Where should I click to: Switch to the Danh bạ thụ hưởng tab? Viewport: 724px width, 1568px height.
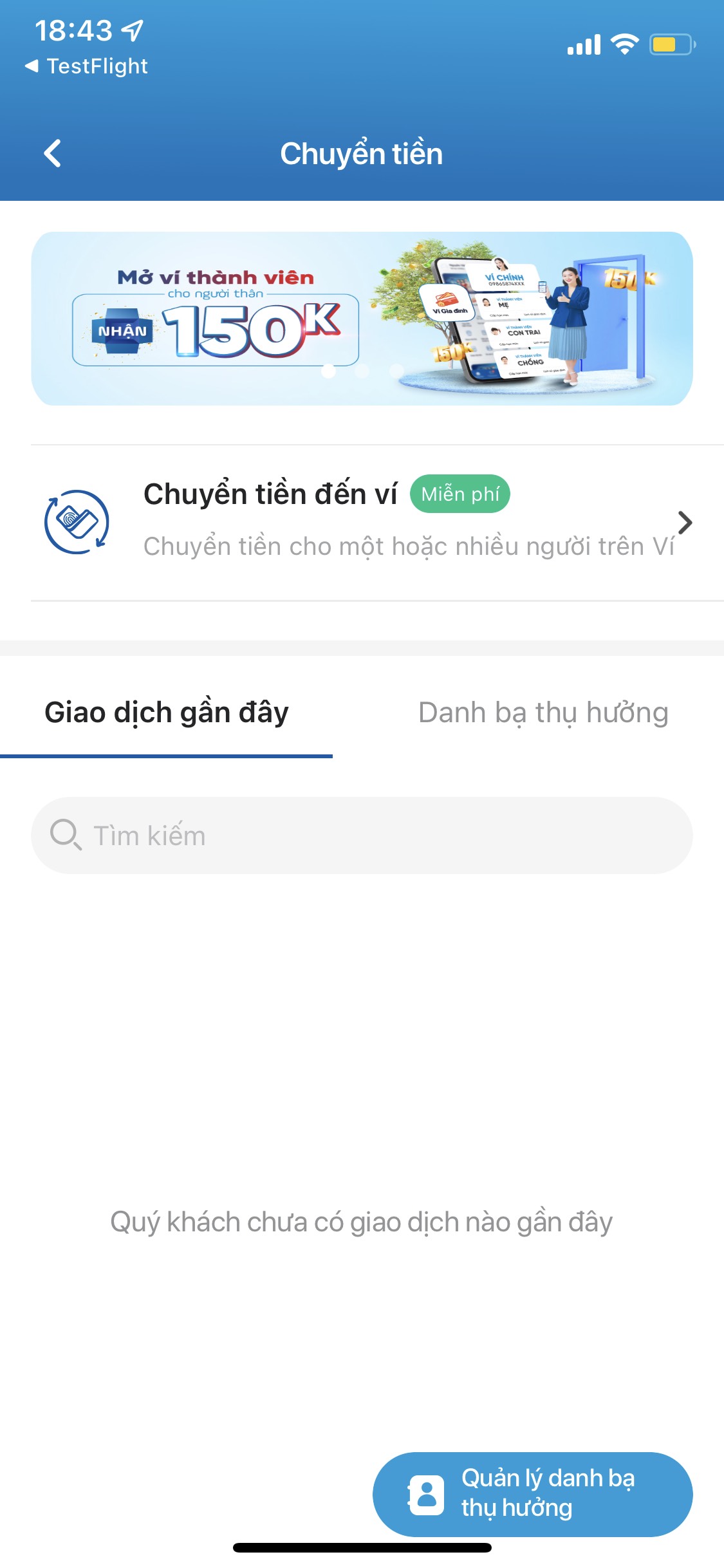pos(543,713)
